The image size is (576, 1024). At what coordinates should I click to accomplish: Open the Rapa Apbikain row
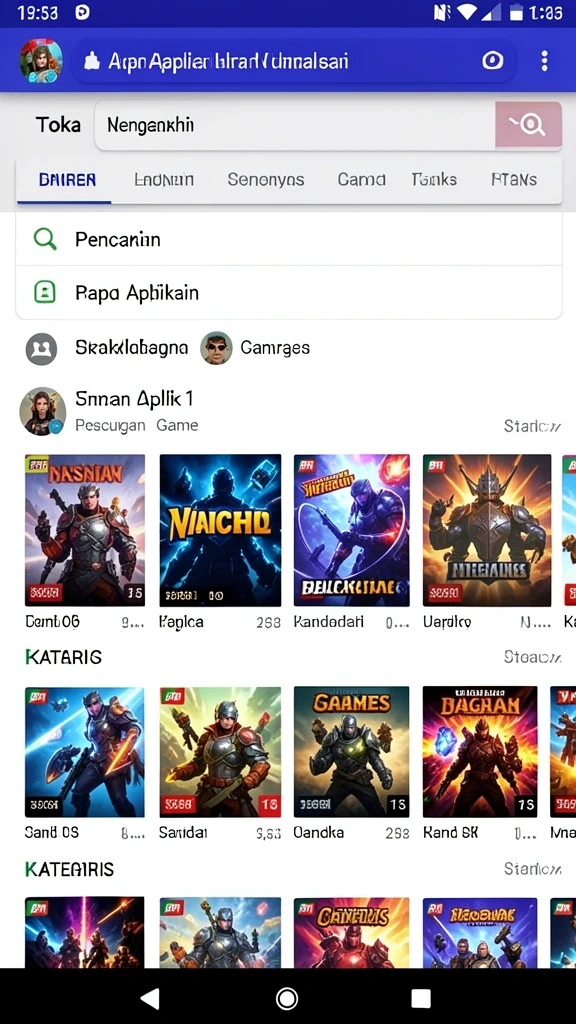click(x=289, y=293)
